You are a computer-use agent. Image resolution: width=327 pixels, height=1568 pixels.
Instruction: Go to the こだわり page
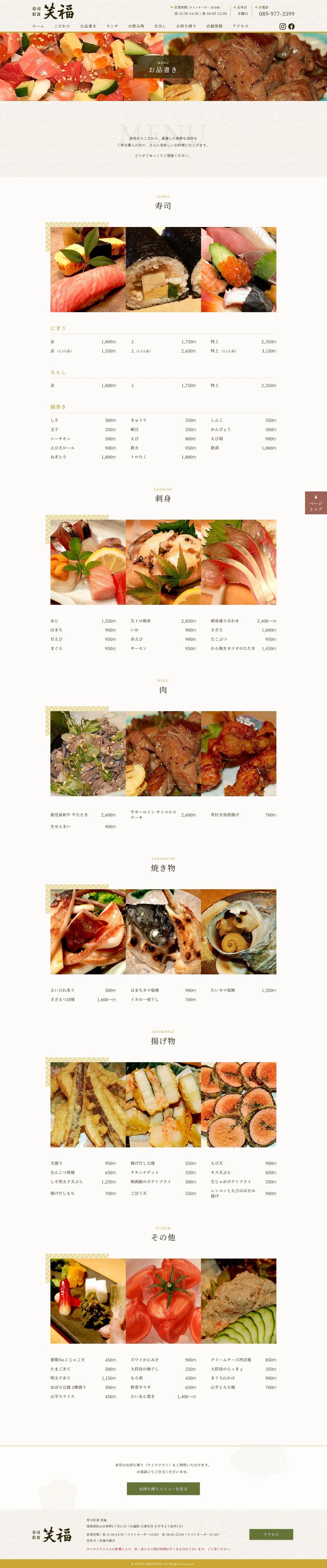coord(62,26)
